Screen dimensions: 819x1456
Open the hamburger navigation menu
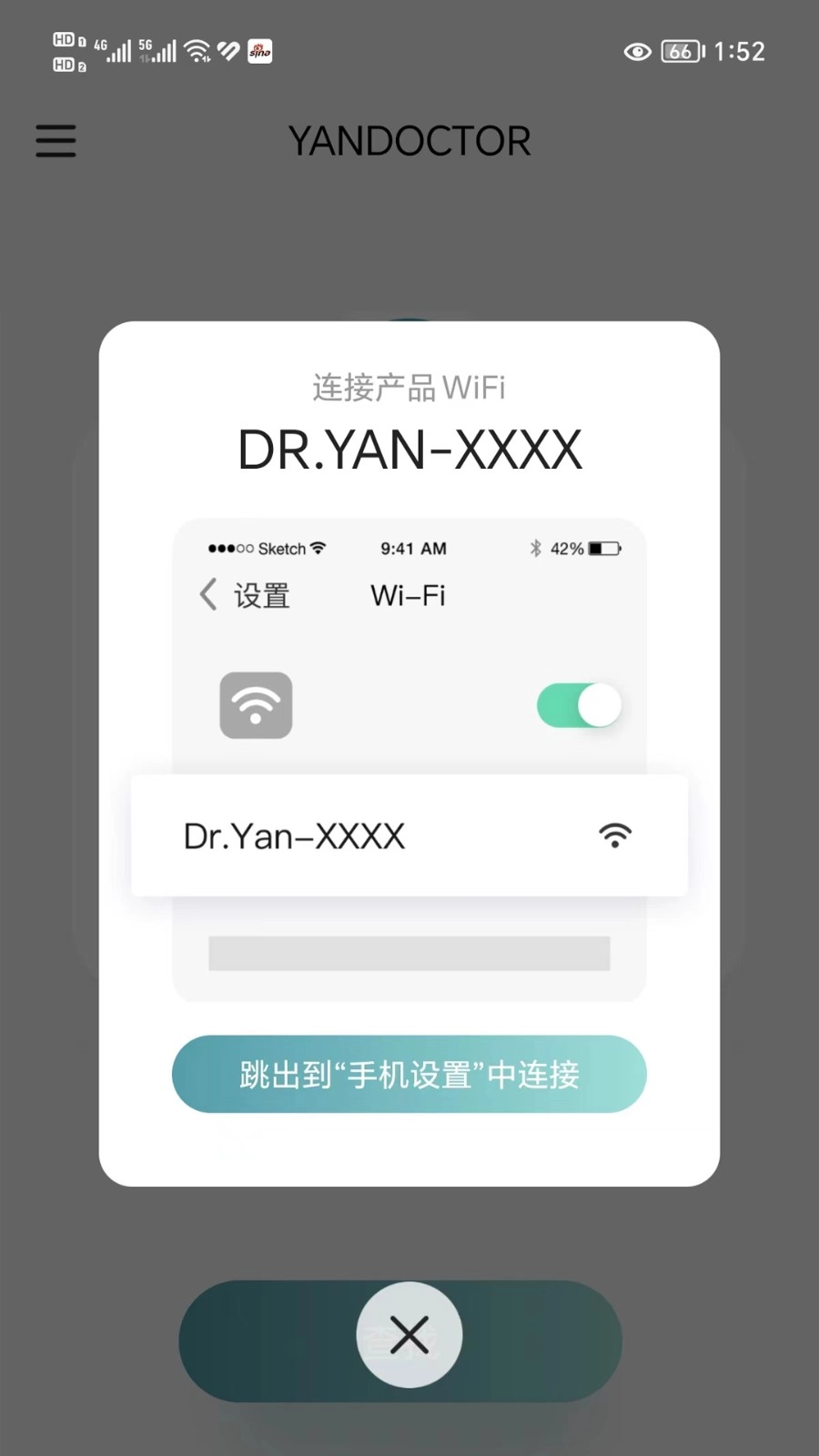point(55,141)
